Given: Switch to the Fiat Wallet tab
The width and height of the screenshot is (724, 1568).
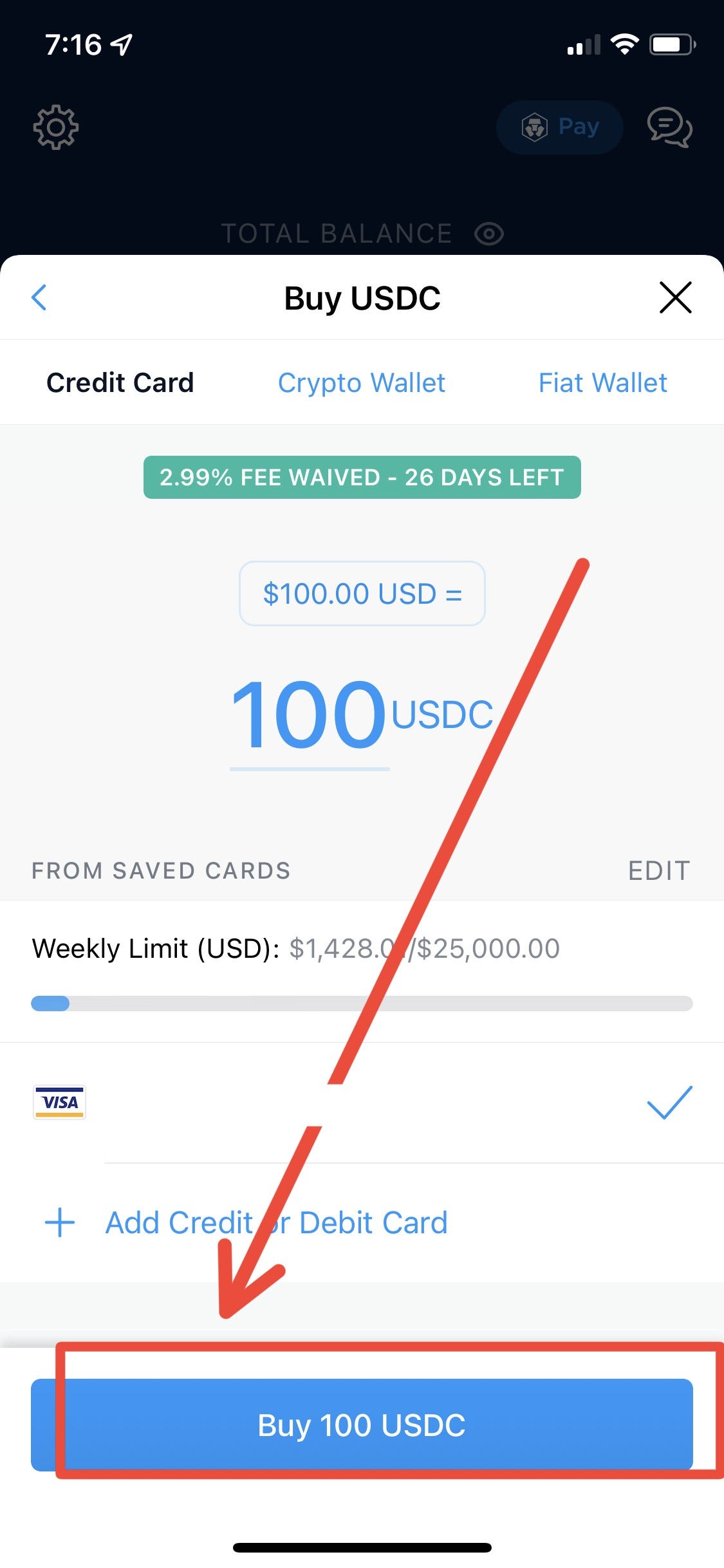Looking at the screenshot, I should point(602,382).
